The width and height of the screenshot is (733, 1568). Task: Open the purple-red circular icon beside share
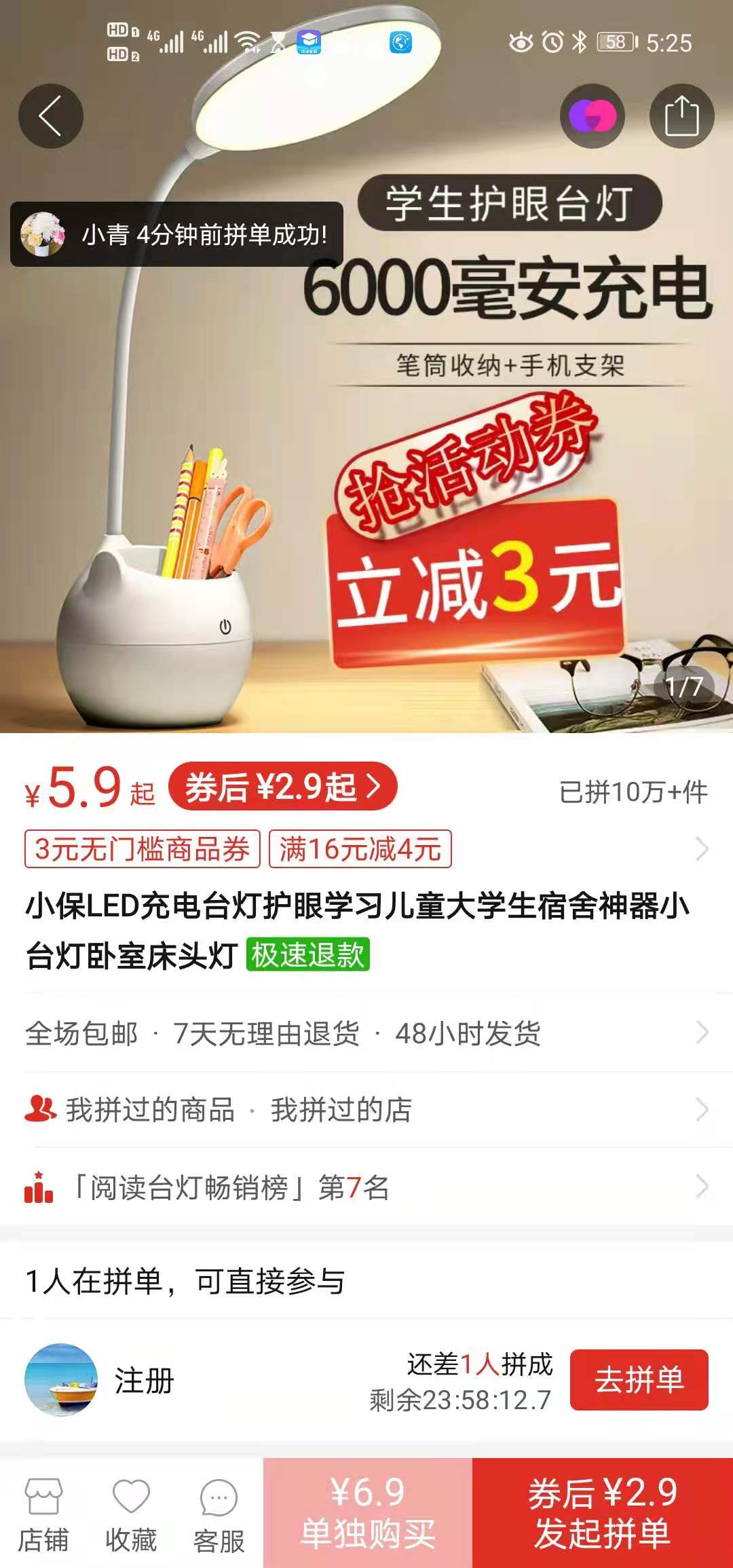pyautogui.click(x=592, y=116)
